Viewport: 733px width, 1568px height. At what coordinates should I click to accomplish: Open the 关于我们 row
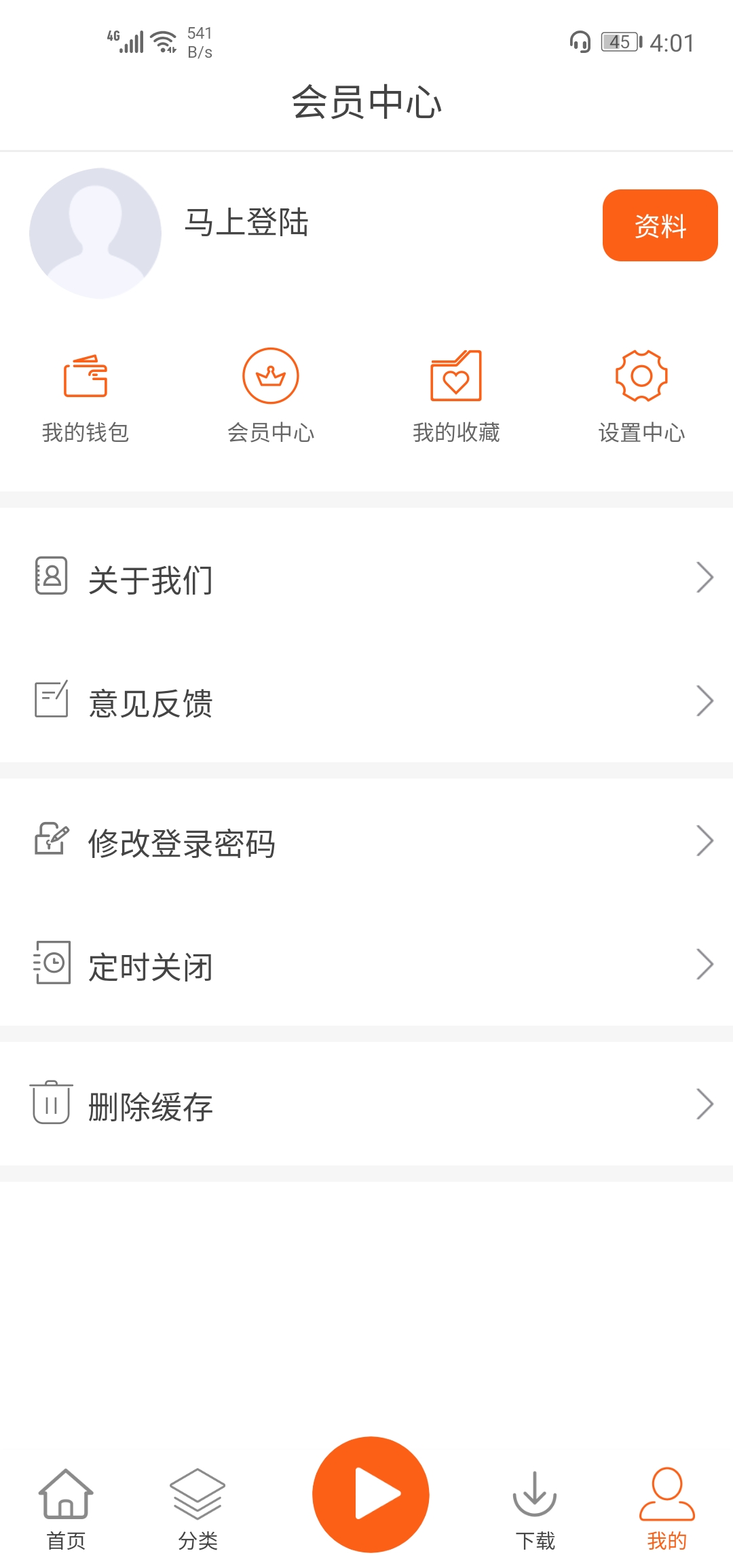click(x=366, y=578)
